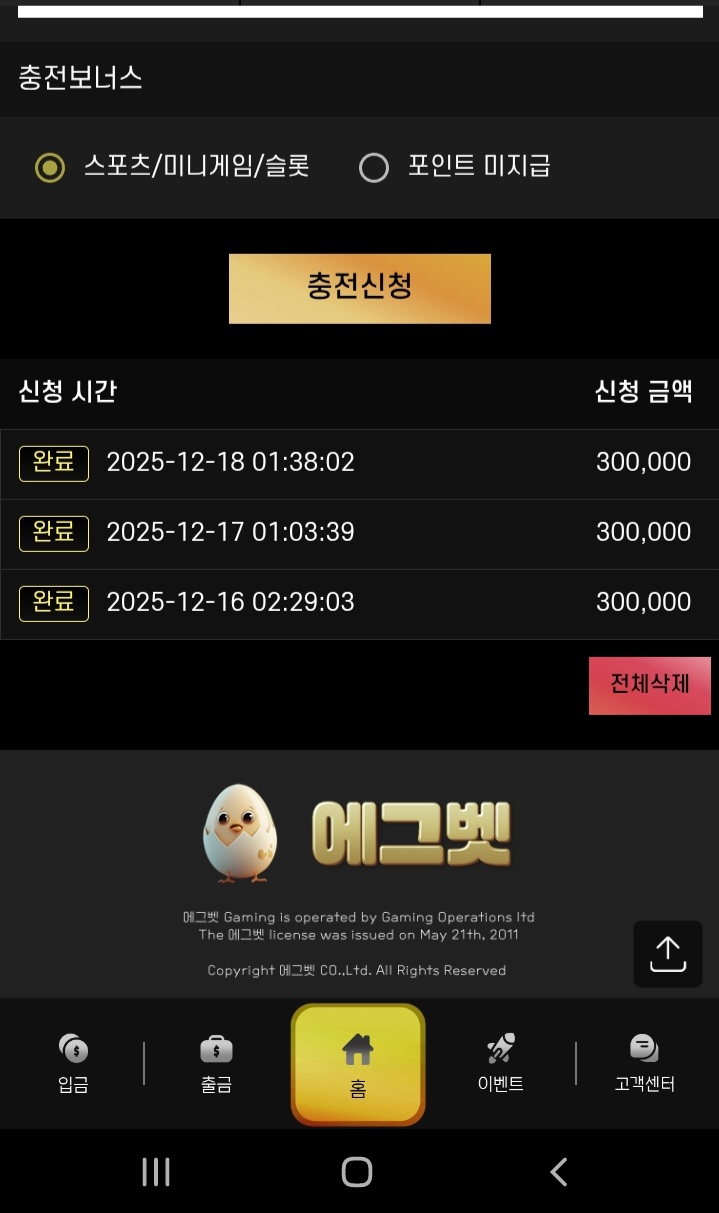Screen dimensions: 719x1213
Task: Open the 이벤트 tab
Action: 500,1063
